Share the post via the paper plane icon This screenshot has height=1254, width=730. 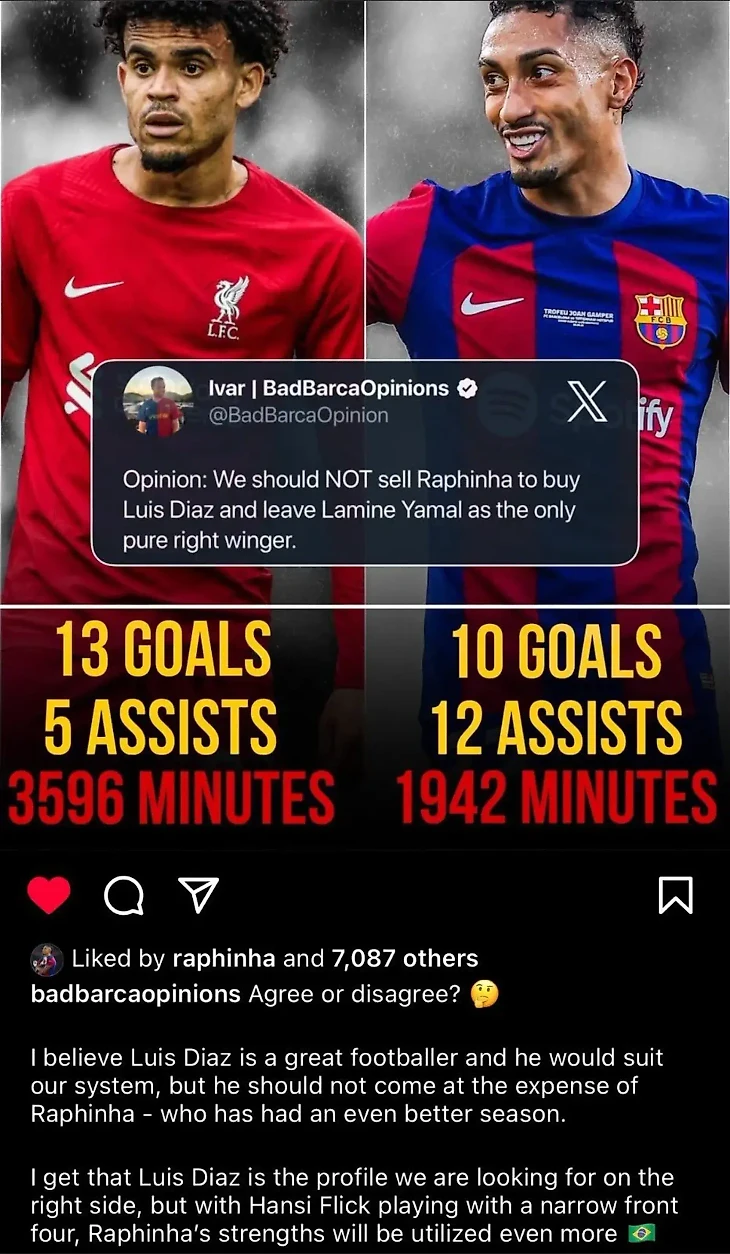pyautogui.click(x=197, y=895)
